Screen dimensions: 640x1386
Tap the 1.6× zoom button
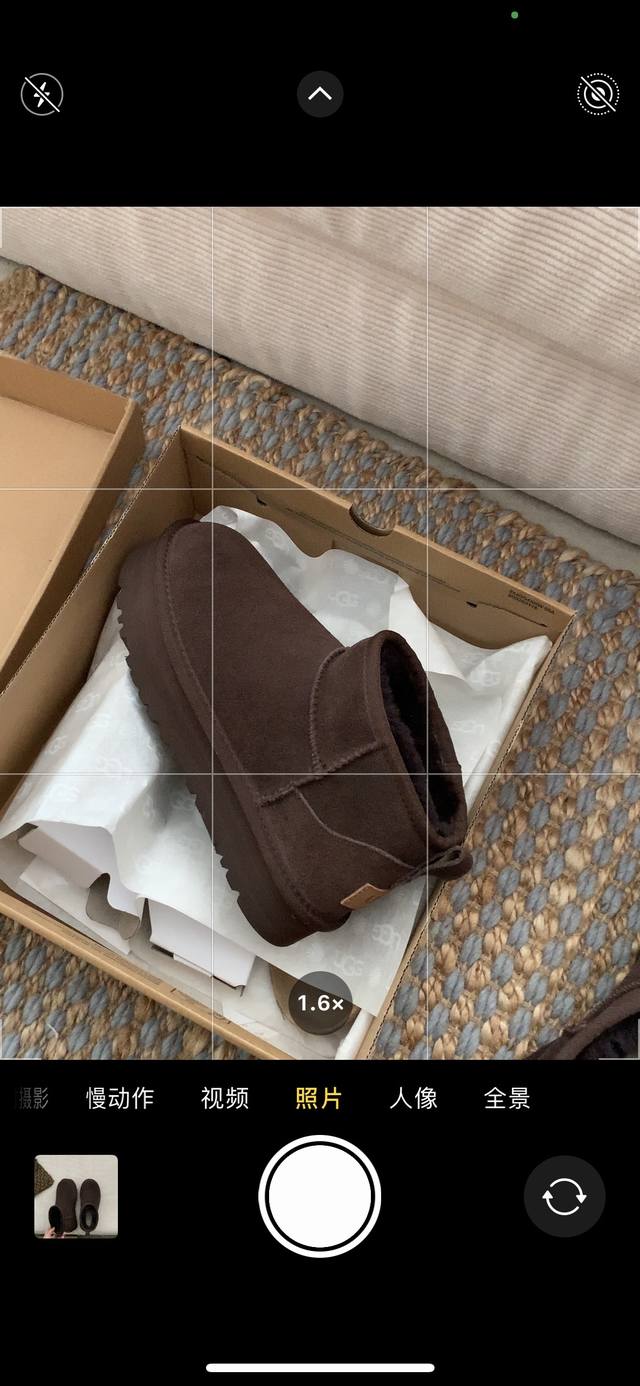320,1003
